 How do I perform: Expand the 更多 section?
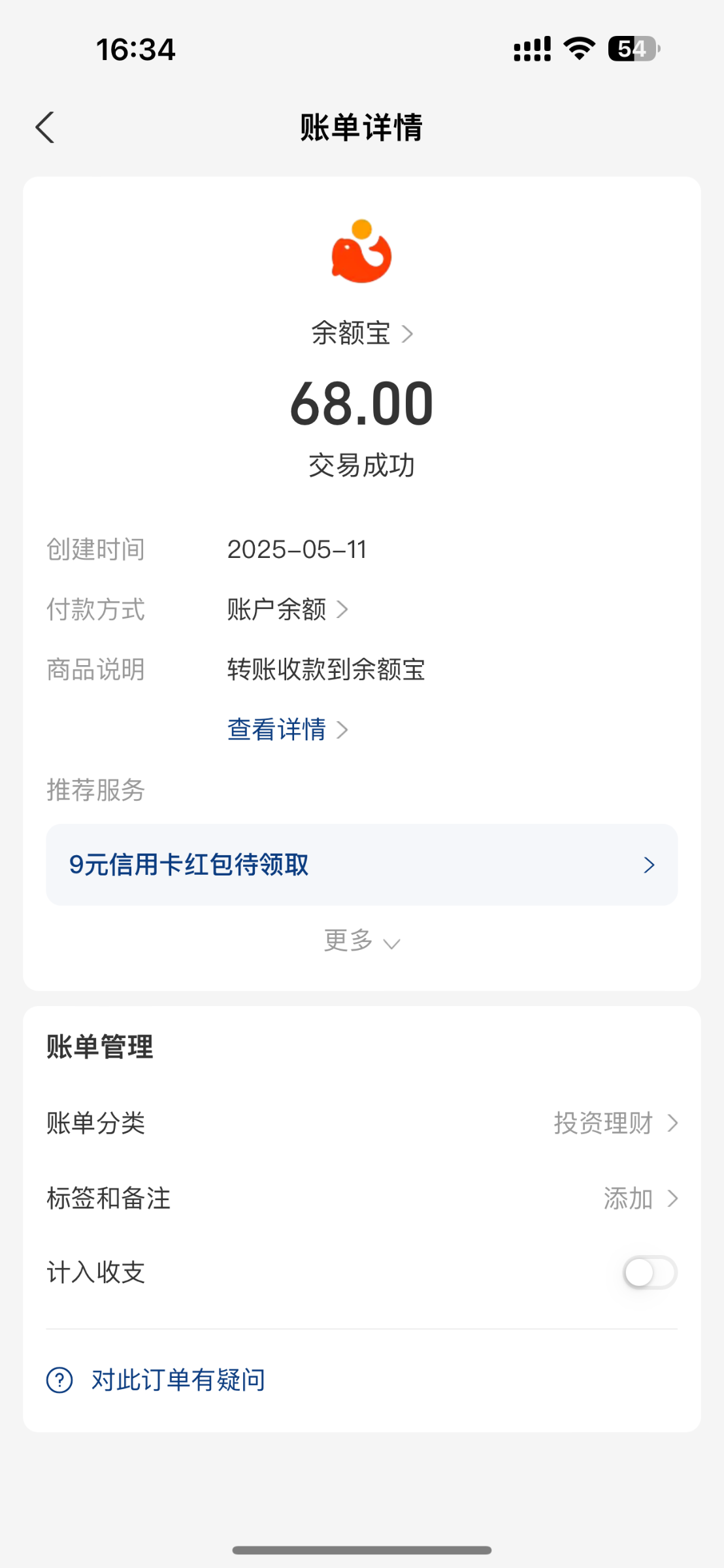[362, 941]
